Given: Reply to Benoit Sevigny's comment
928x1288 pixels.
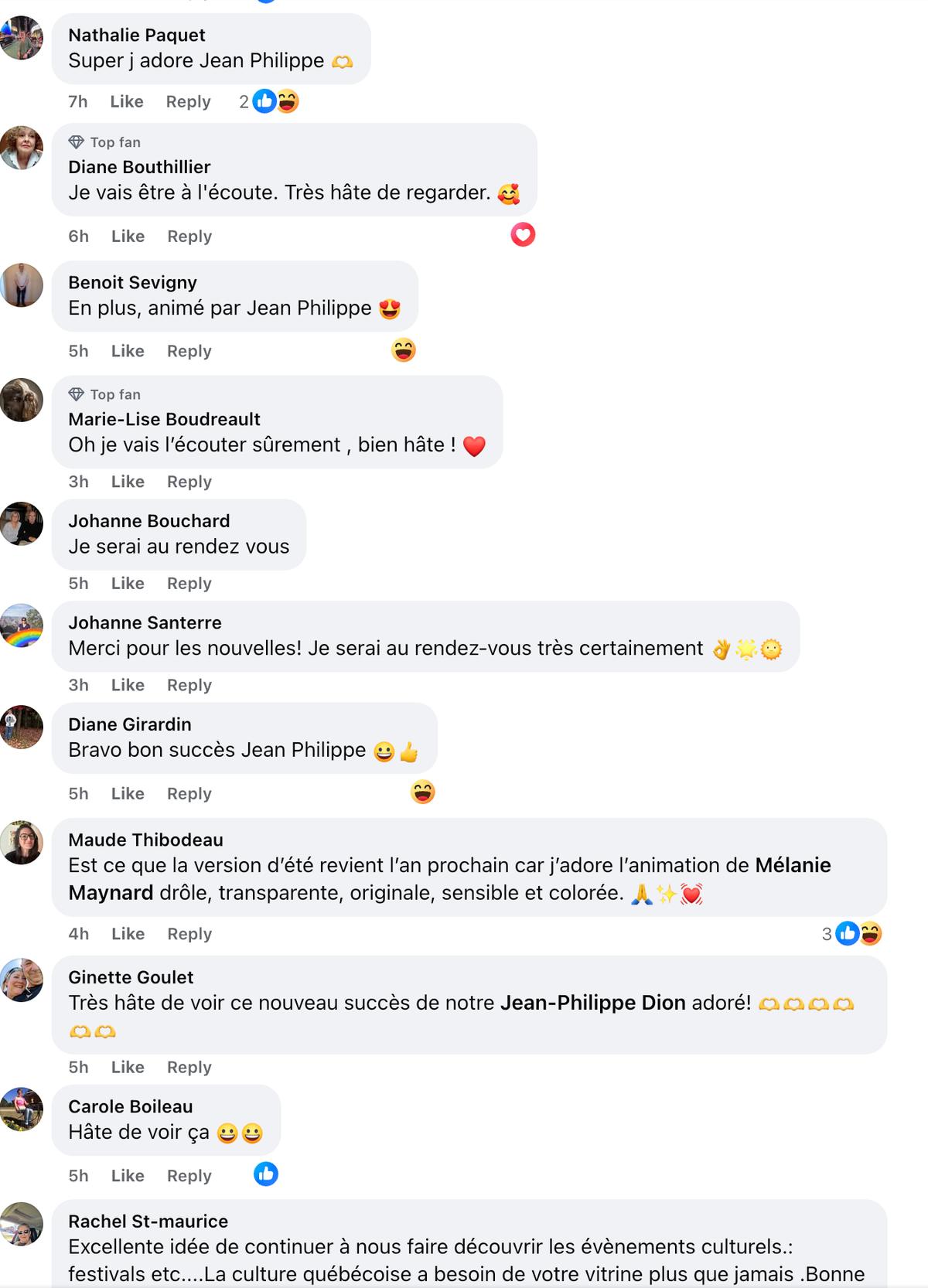Looking at the screenshot, I should coord(189,351).
